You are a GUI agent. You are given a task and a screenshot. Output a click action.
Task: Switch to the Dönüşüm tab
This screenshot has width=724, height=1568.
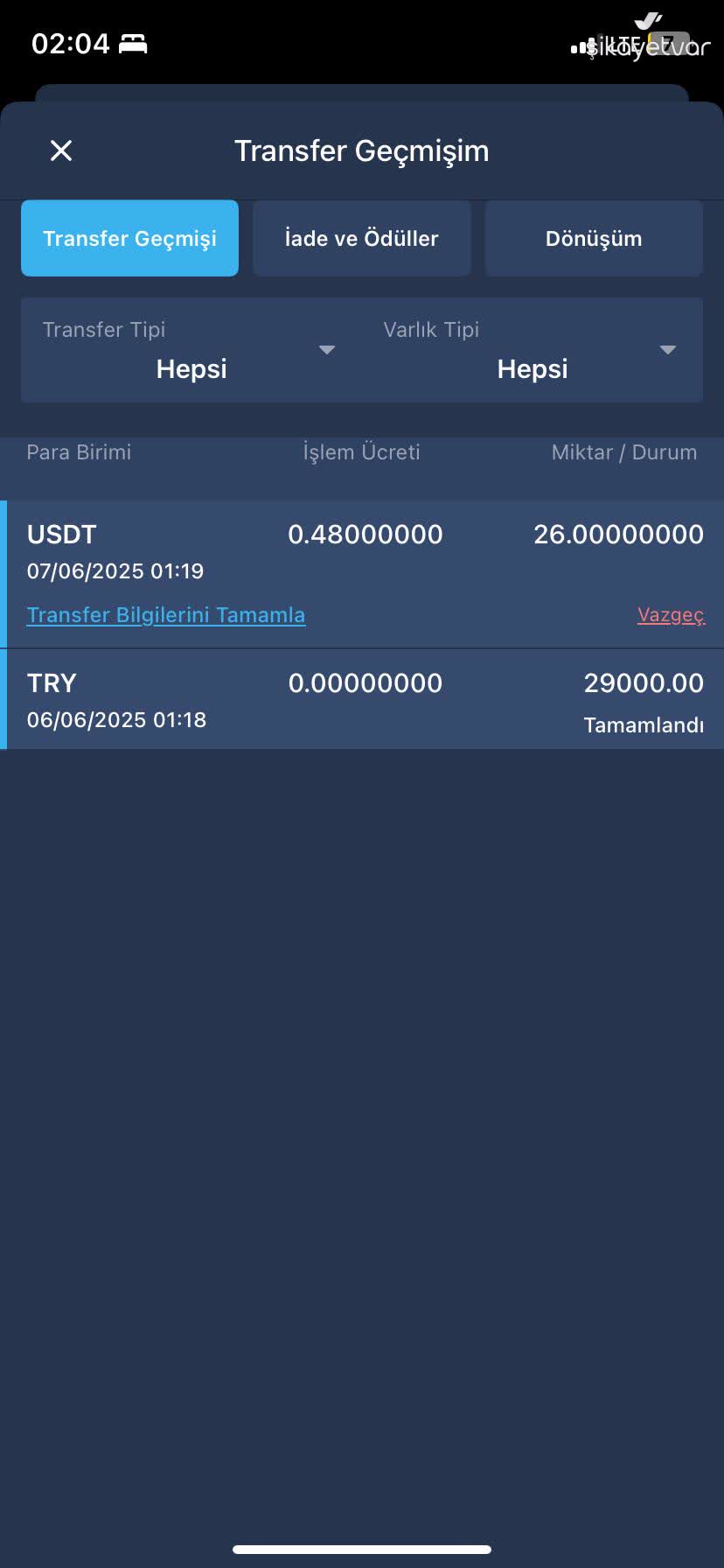[593, 237]
